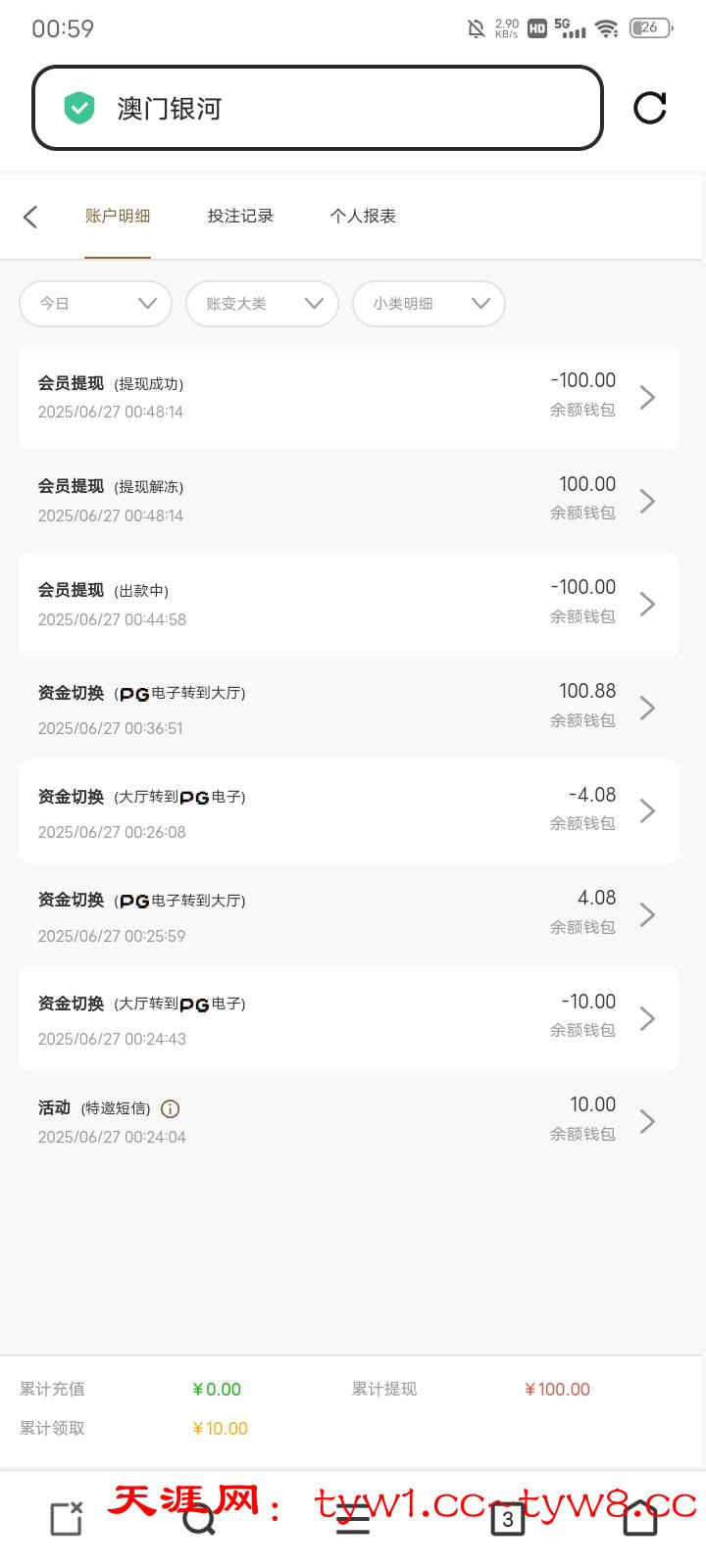View the -4.08 资金切换 transfer entry
This screenshot has width=706, height=1568.
tap(348, 811)
